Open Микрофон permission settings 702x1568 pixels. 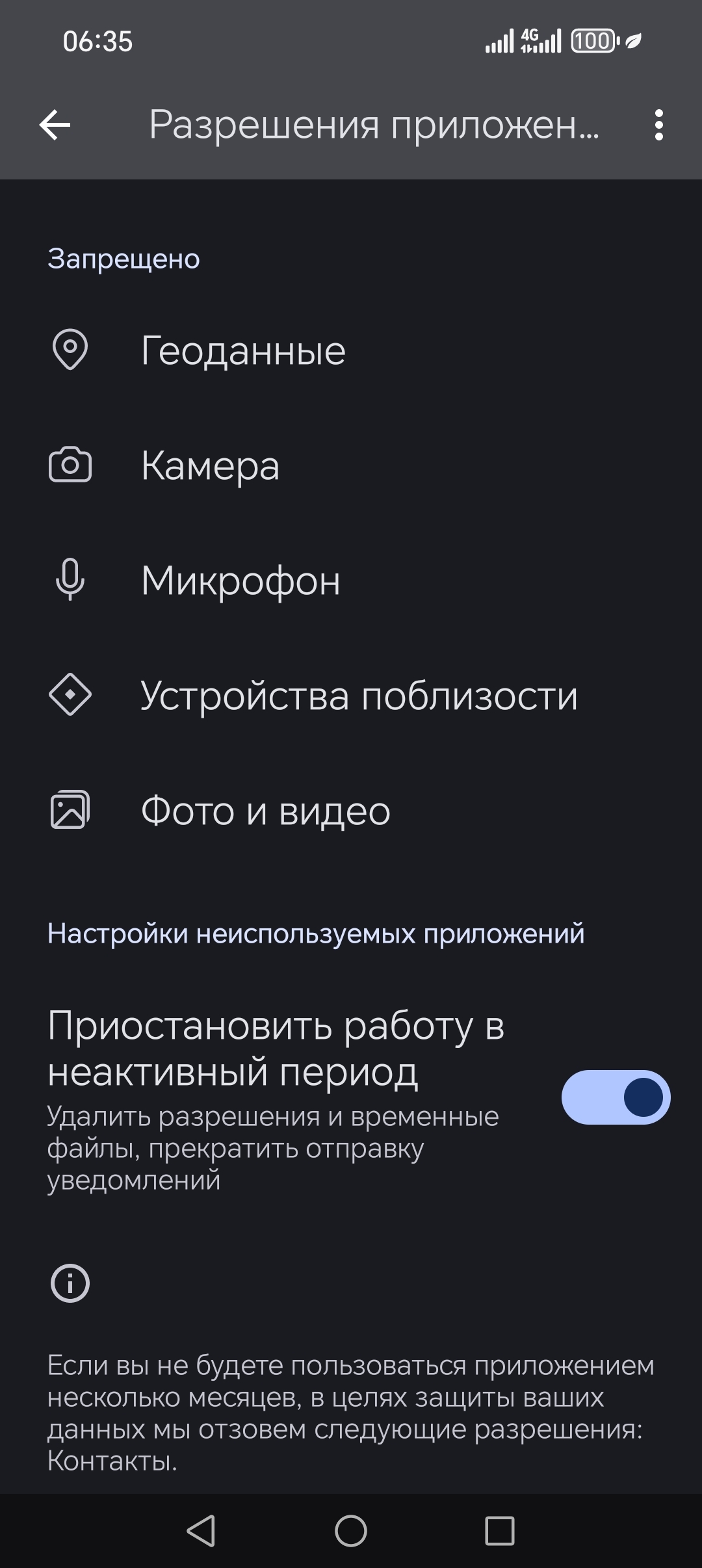pos(240,581)
